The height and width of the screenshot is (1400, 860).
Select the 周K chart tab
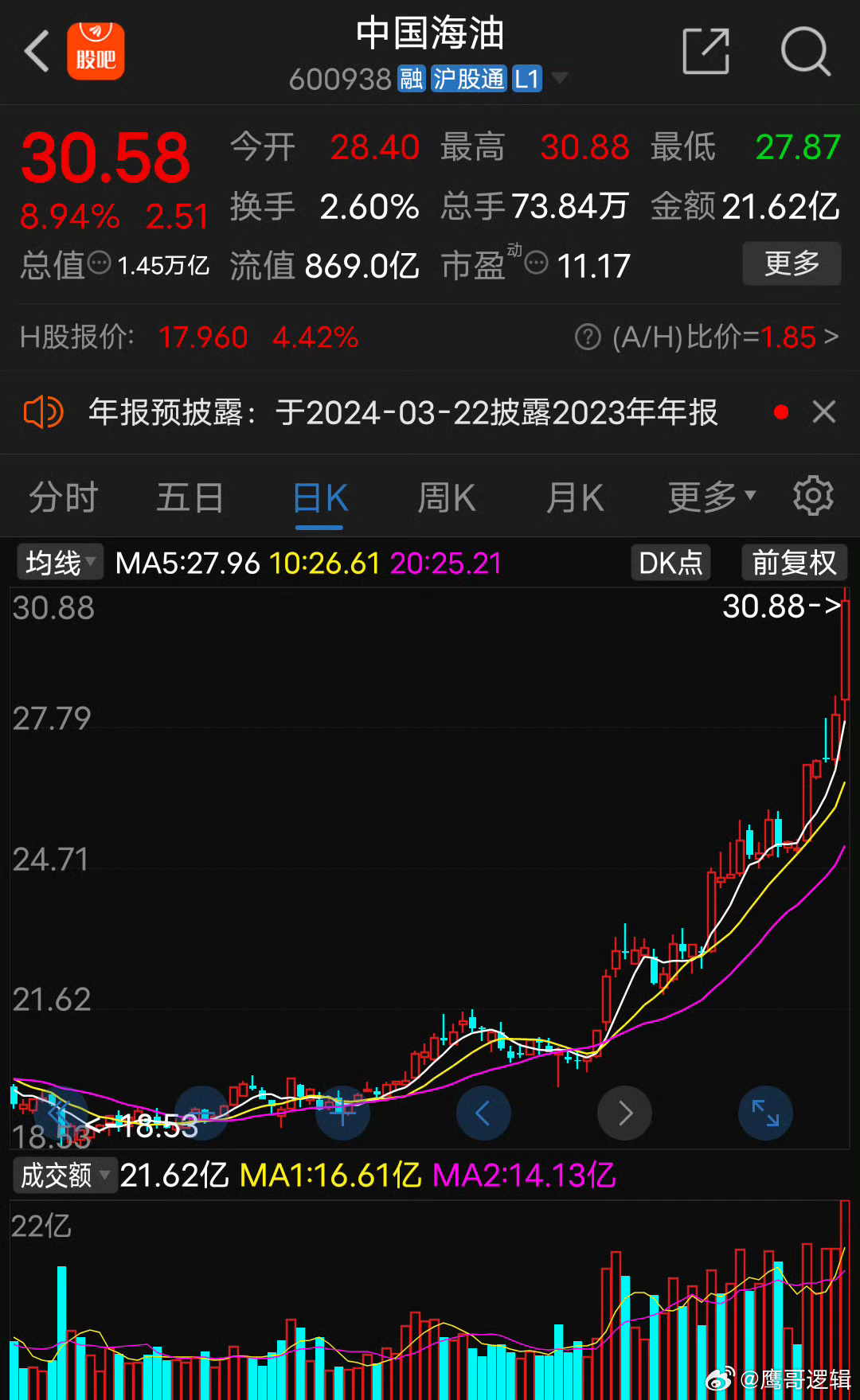tap(447, 498)
